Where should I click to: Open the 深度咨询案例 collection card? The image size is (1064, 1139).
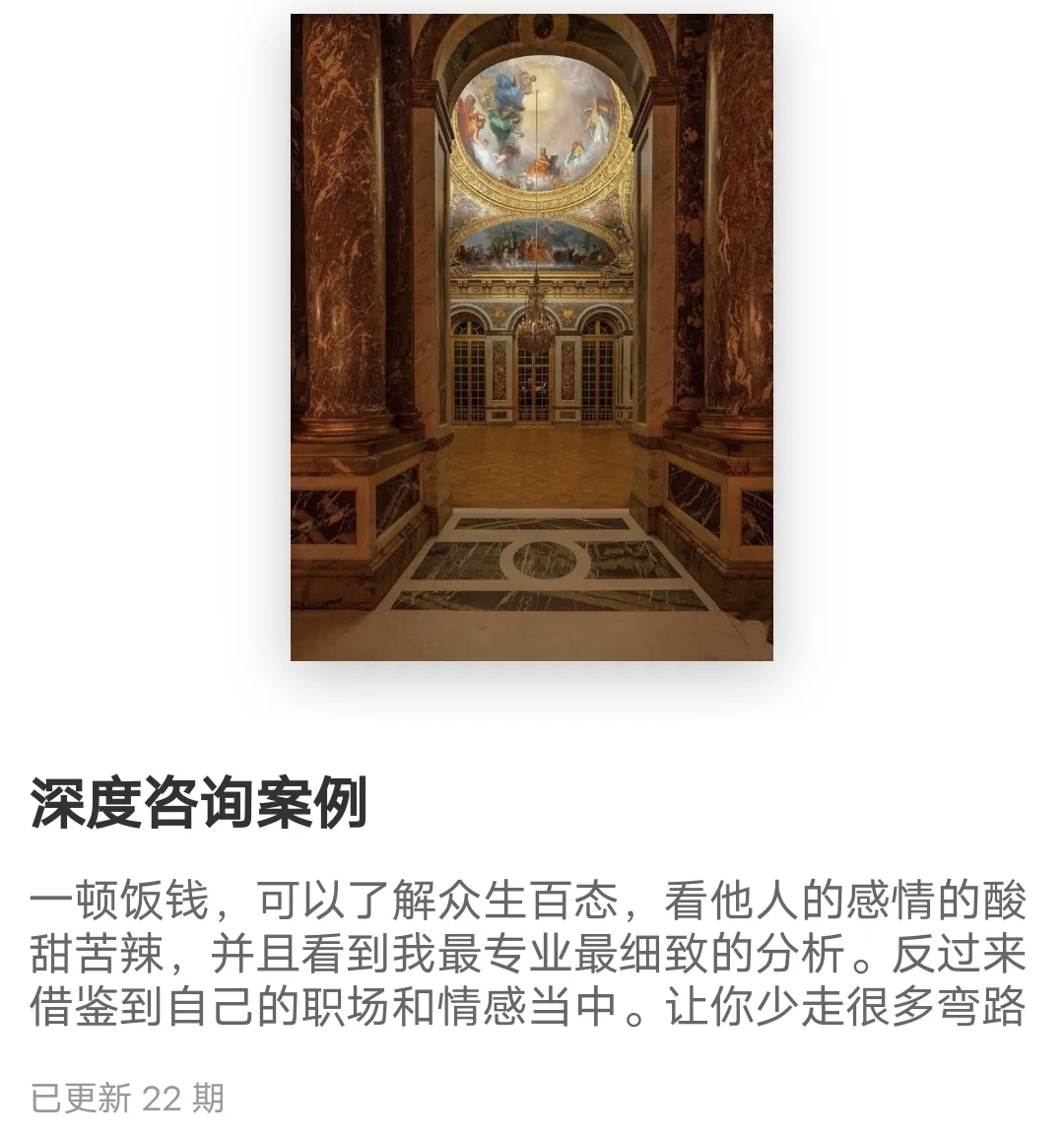pyautogui.click(x=197, y=802)
